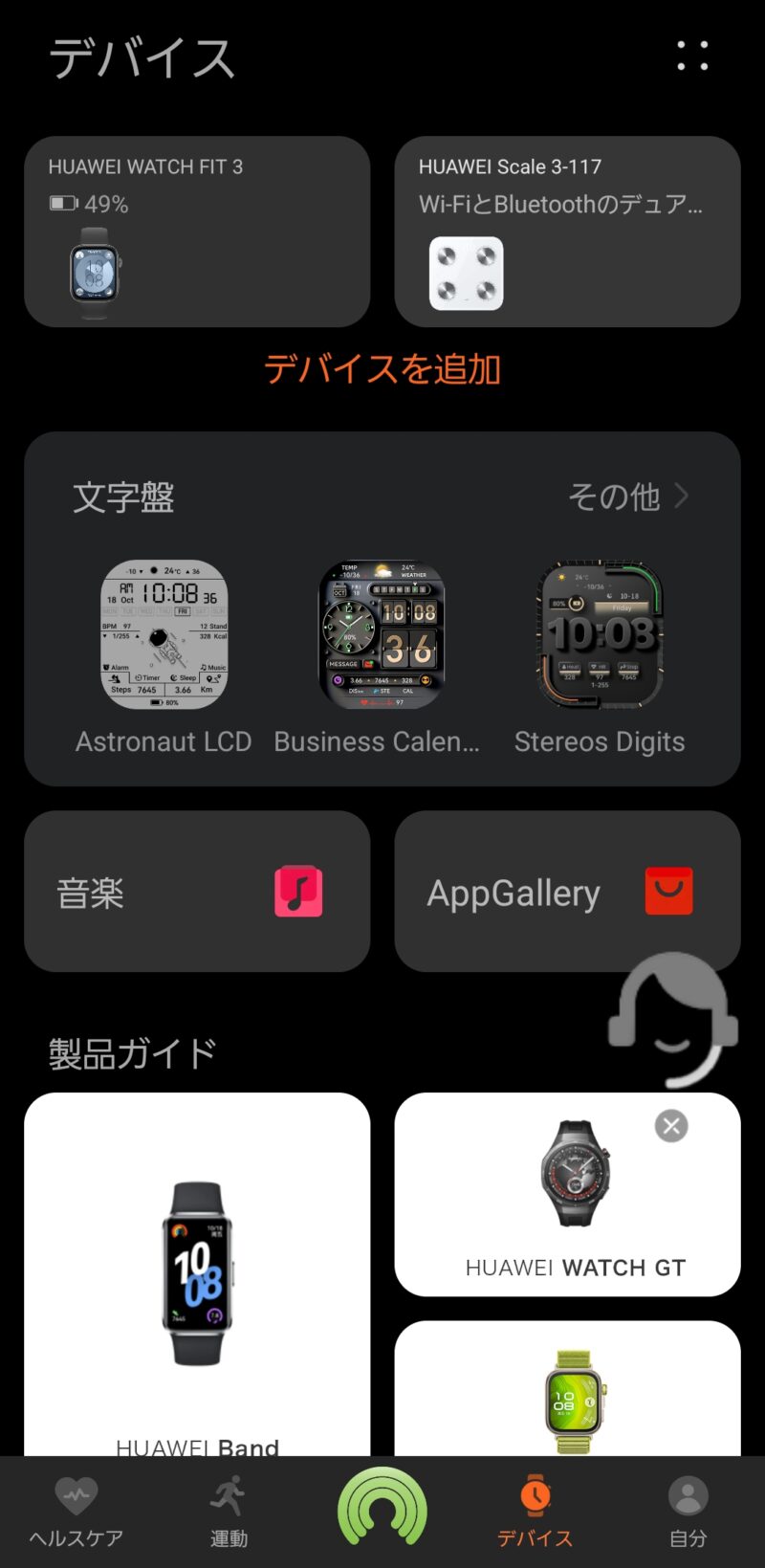Select the デバイス tab
Viewport: 765px width, 1568px height.
[535, 1512]
